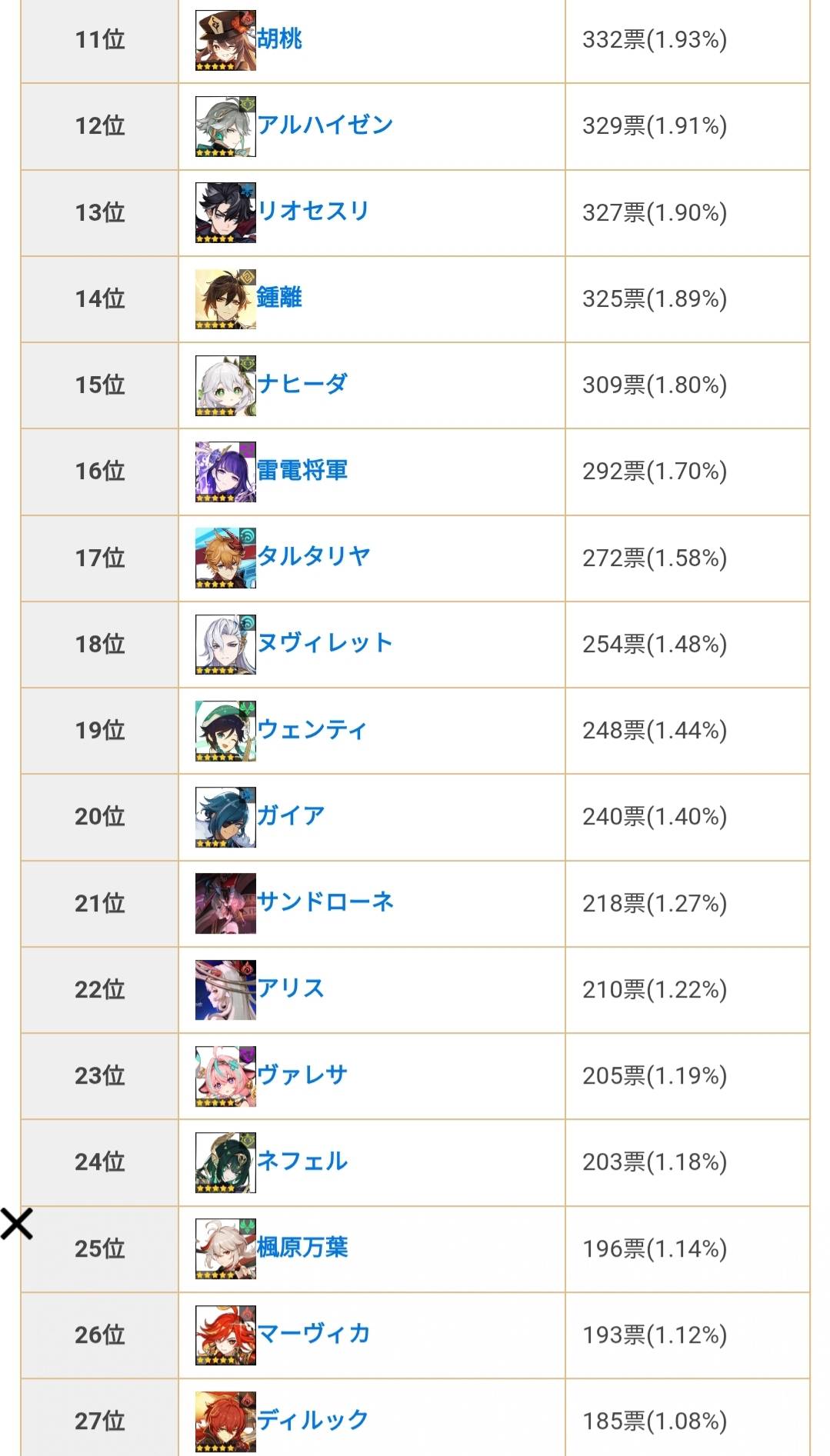Viewport: 830px width, 1456px height.
Task: Tap the ヌヴィレット link
Action: click(325, 642)
